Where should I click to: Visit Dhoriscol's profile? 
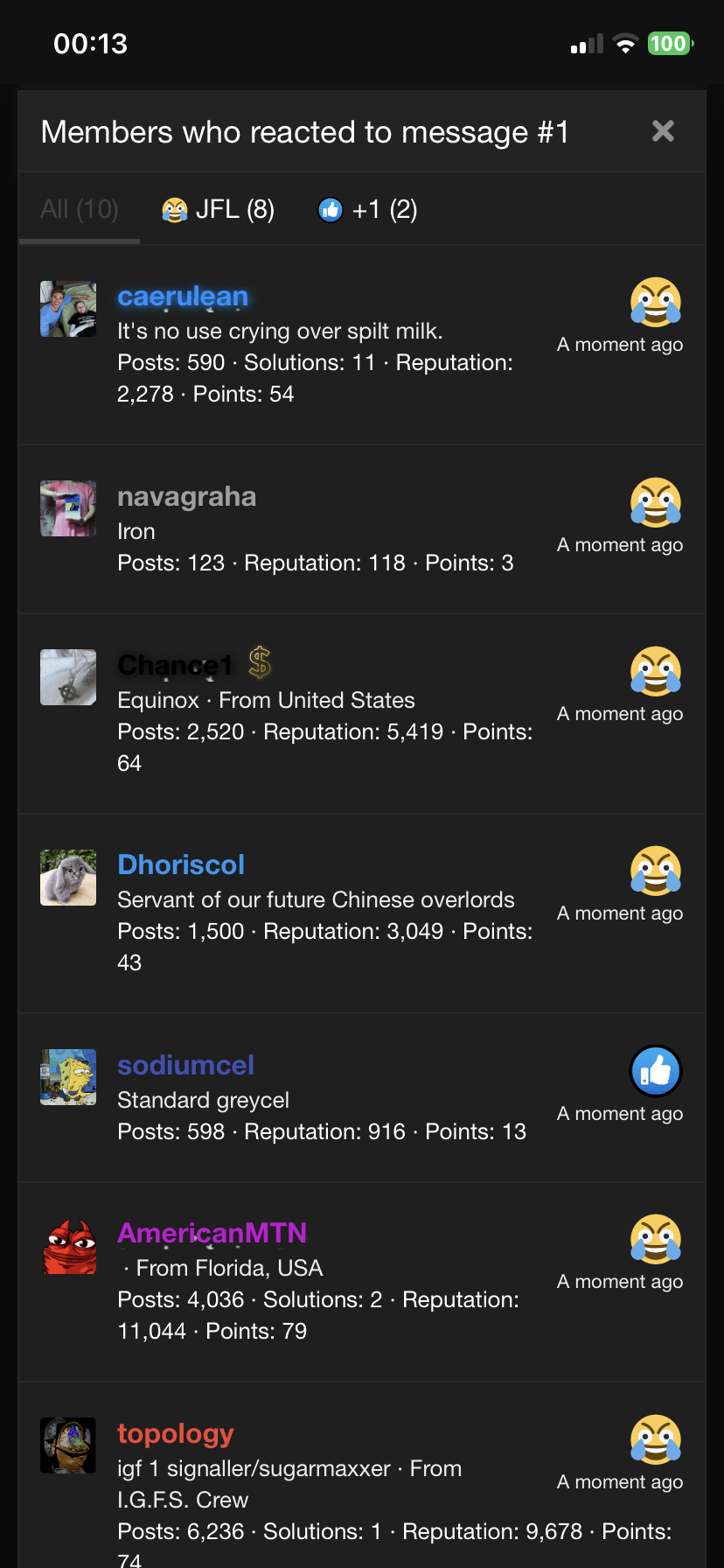(x=181, y=865)
